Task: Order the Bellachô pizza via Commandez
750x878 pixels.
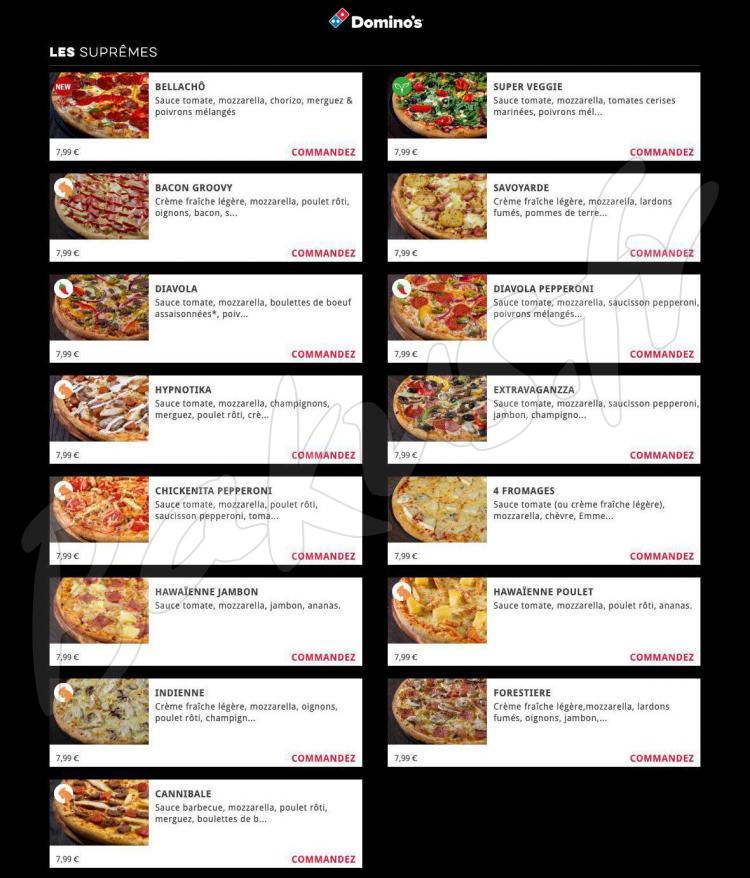Action: 323,152
